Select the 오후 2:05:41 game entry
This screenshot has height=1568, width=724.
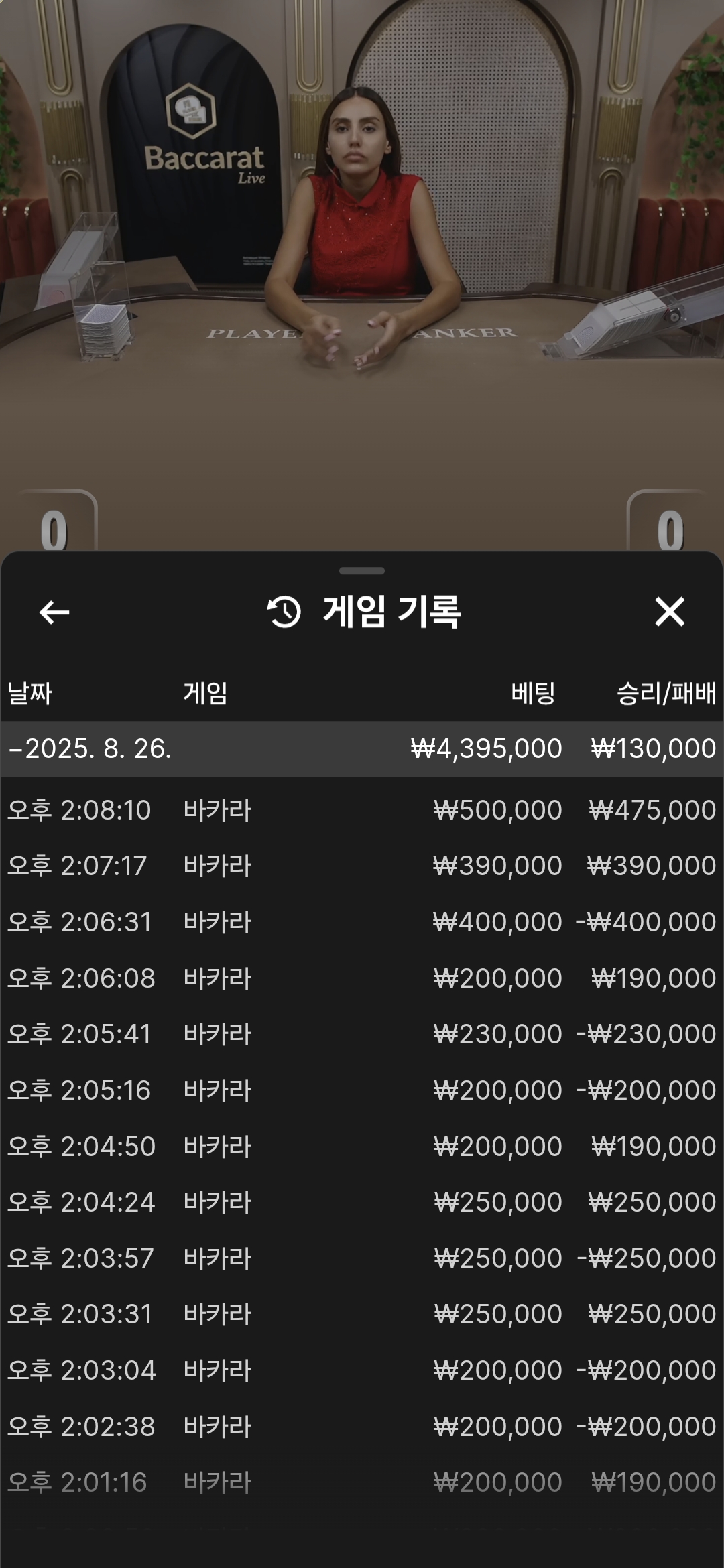362,1034
